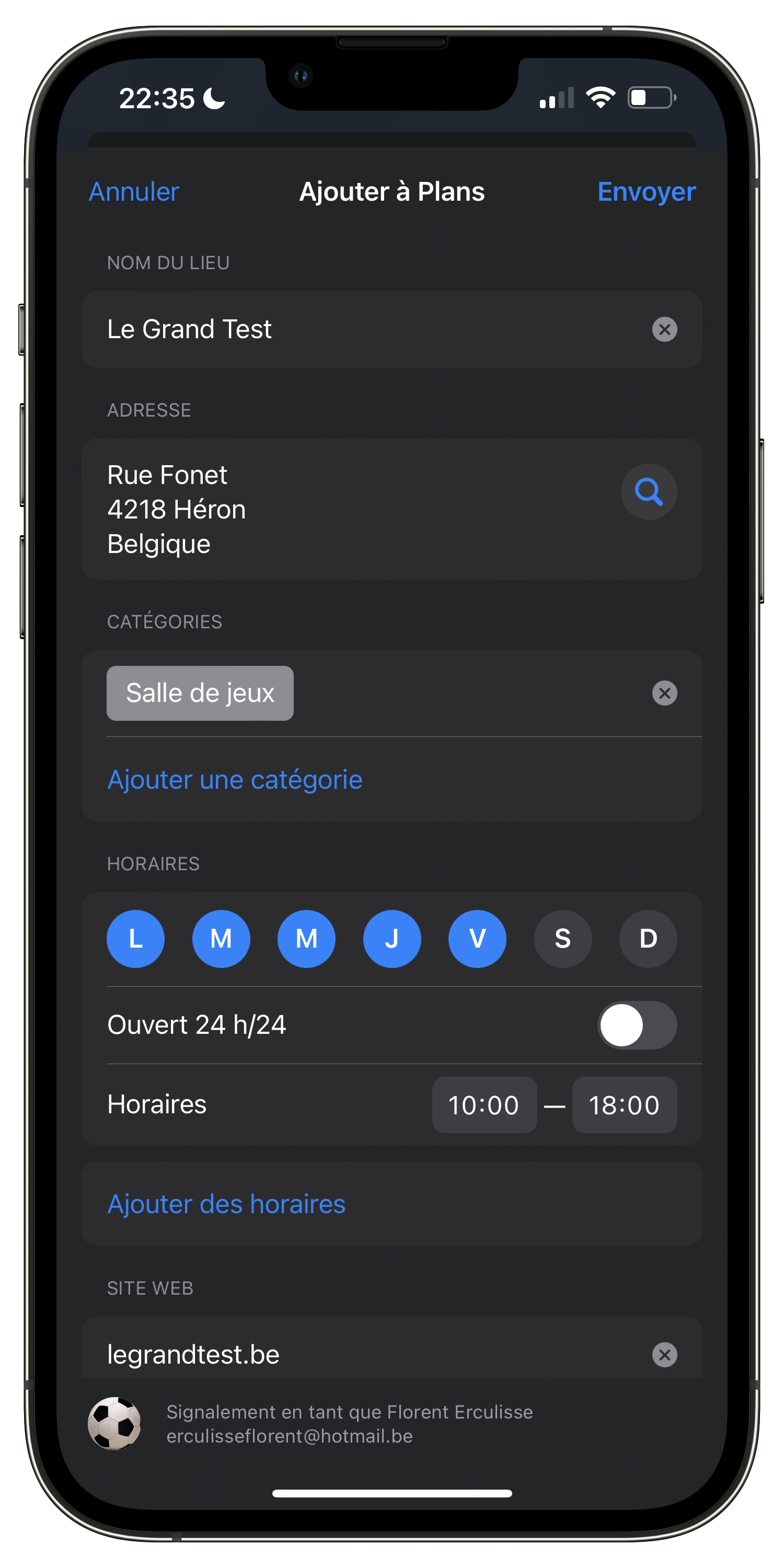Select the S (samedi) day
784x1568 pixels.
click(563, 939)
